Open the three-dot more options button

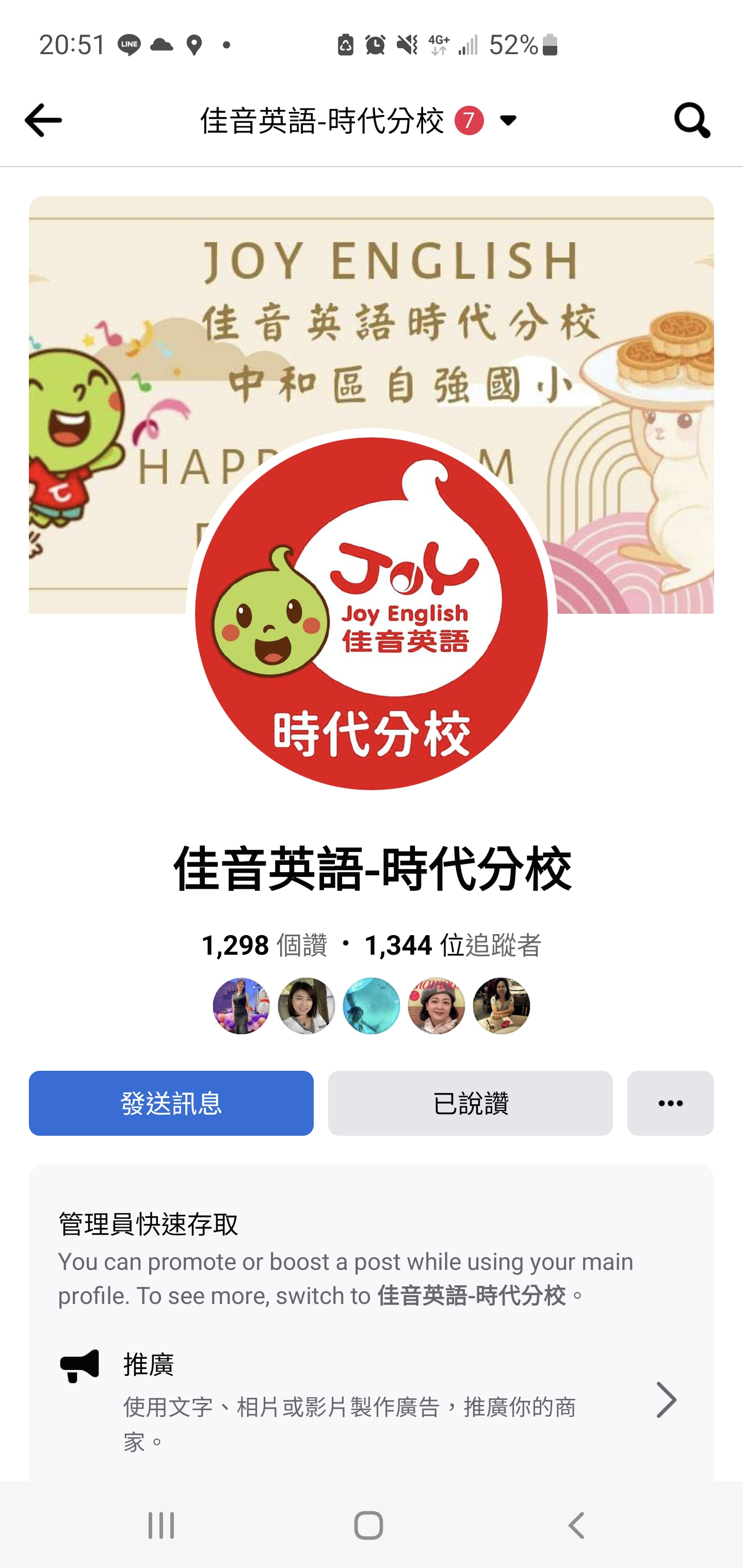(x=671, y=1103)
